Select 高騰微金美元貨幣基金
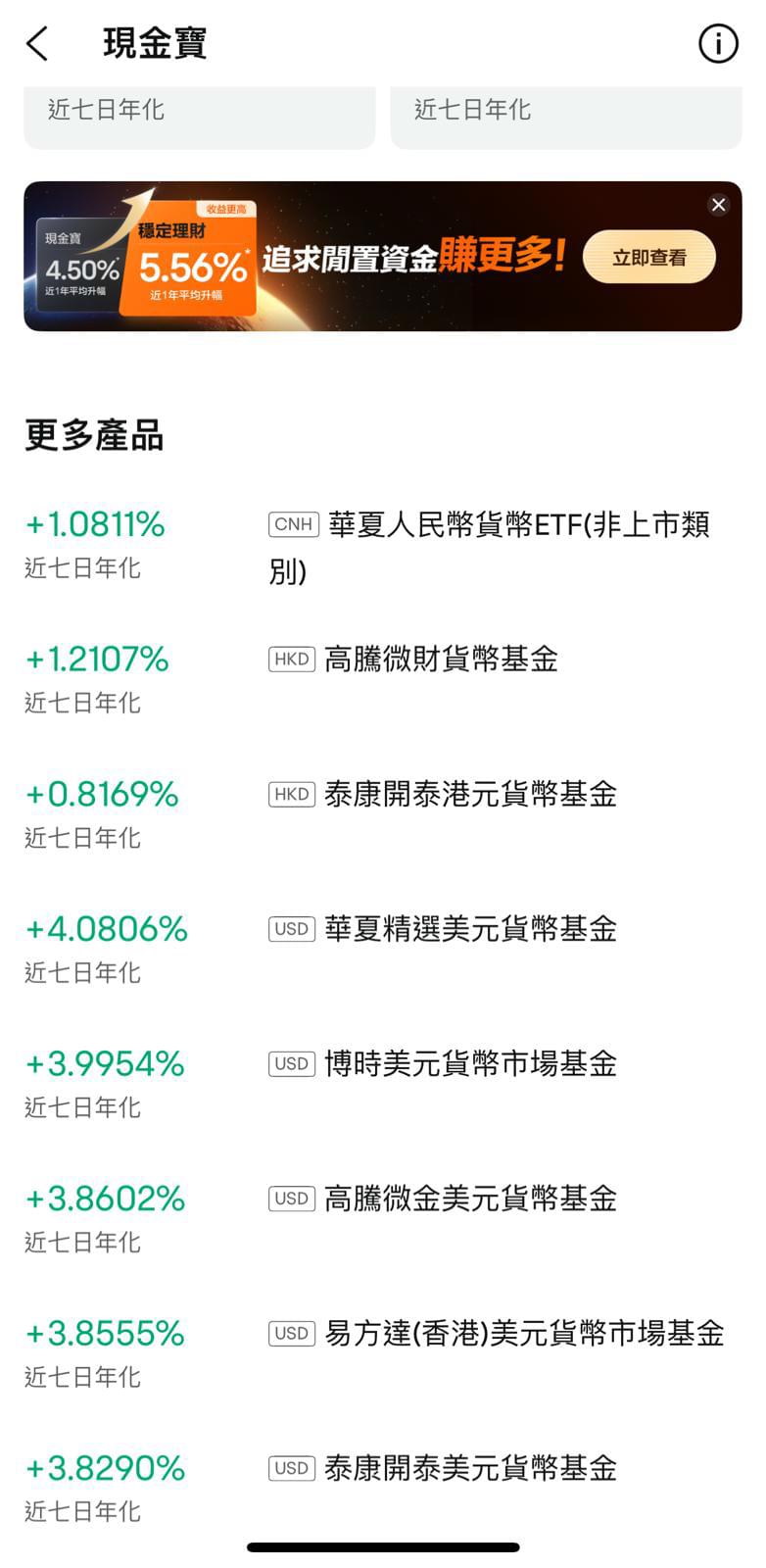Screen dimensions: 766x1568 click(383, 1219)
